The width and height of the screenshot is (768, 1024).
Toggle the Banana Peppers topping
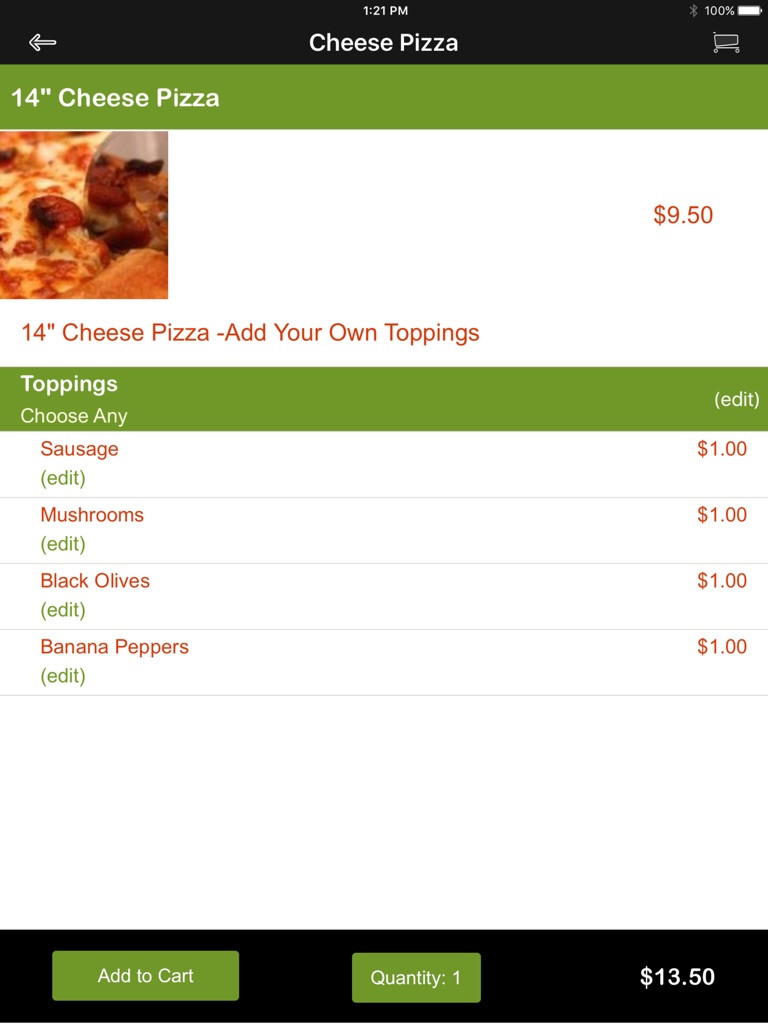(x=114, y=646)
